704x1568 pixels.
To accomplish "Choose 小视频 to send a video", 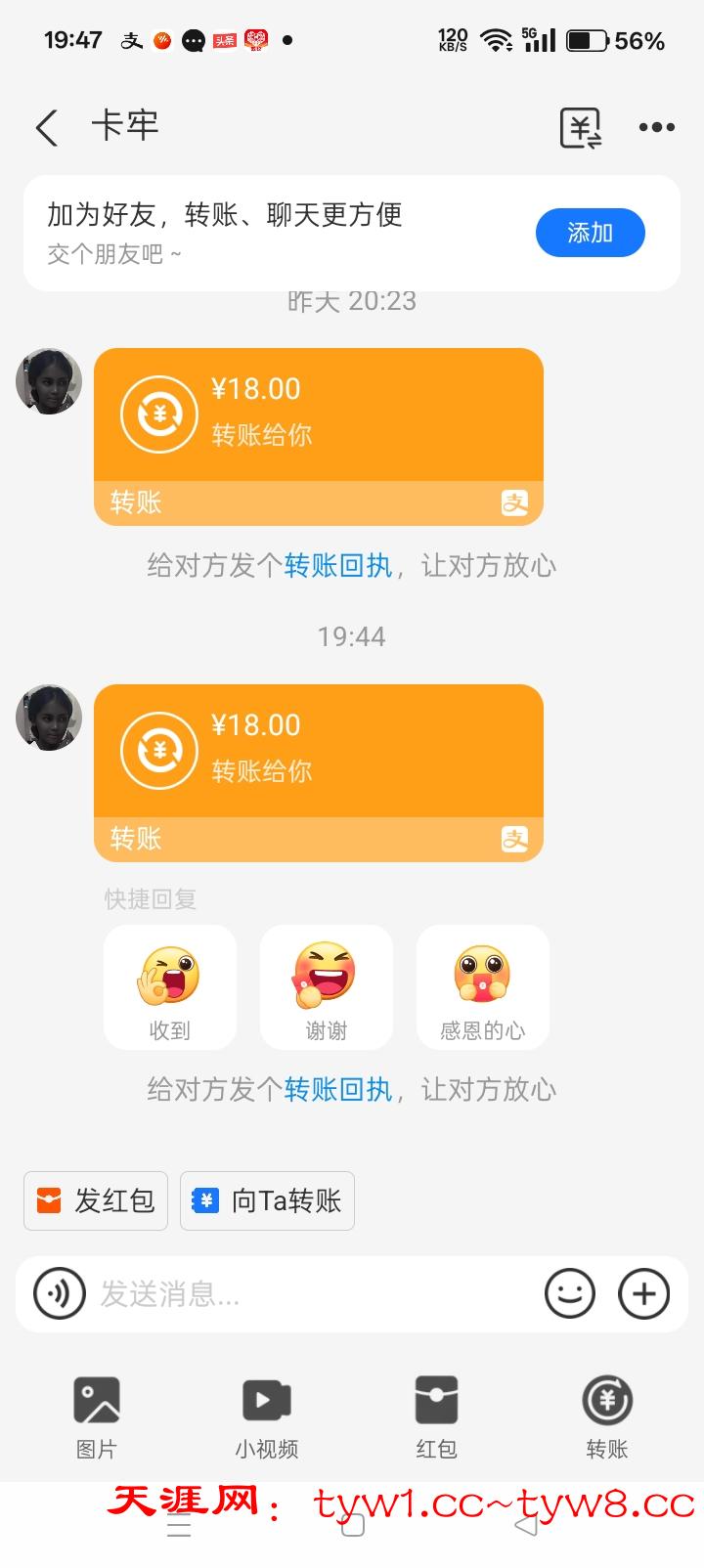I will (266, 1416).
